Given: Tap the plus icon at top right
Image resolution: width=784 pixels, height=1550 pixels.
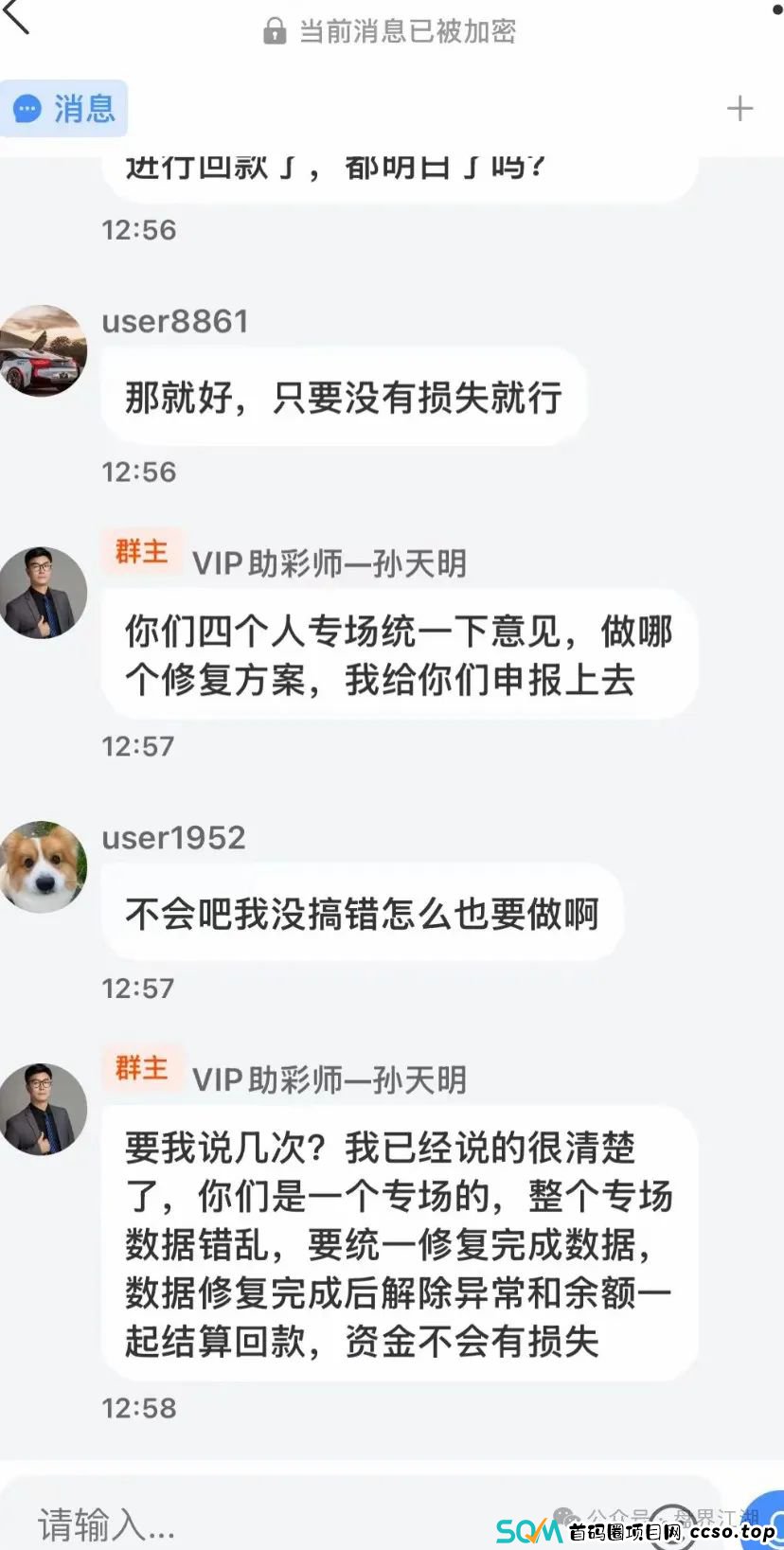Looking at the screenshot, I should pos(739,108).
